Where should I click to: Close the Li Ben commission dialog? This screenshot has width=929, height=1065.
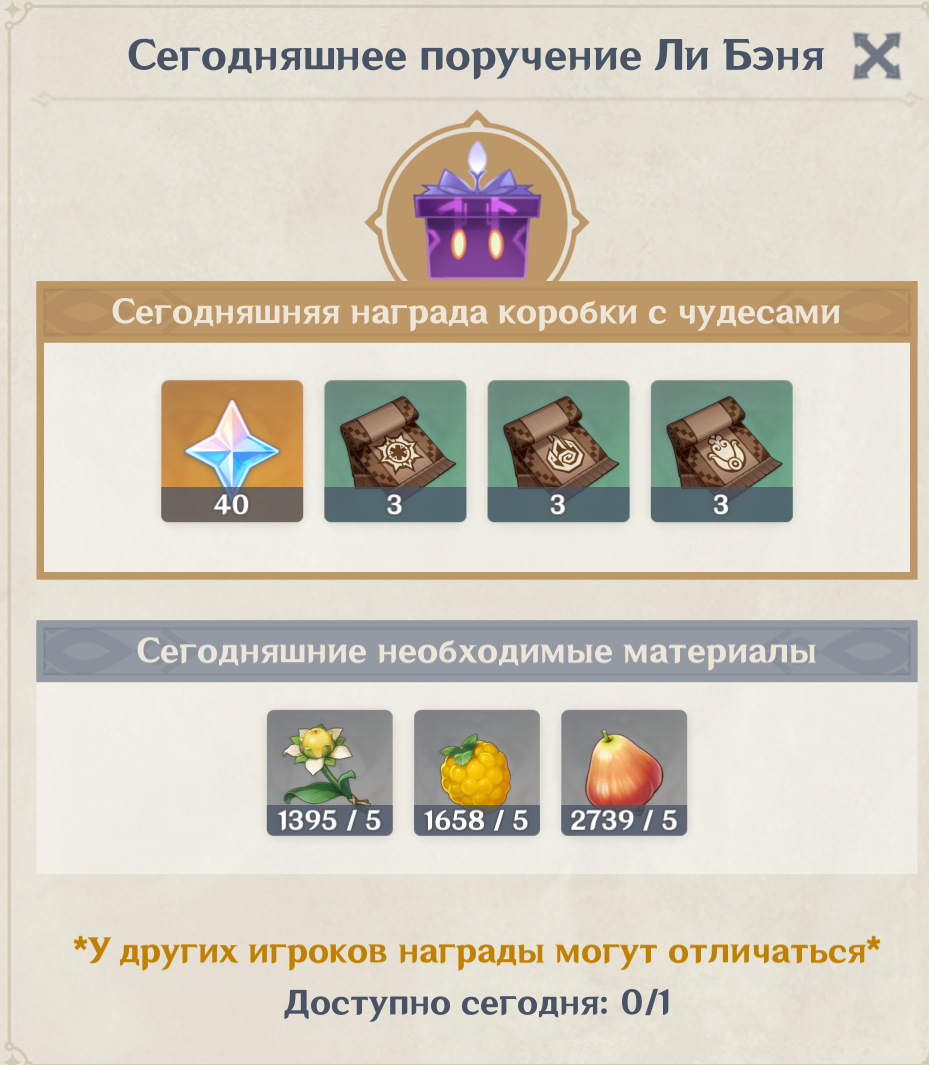[x=876, y=57]
